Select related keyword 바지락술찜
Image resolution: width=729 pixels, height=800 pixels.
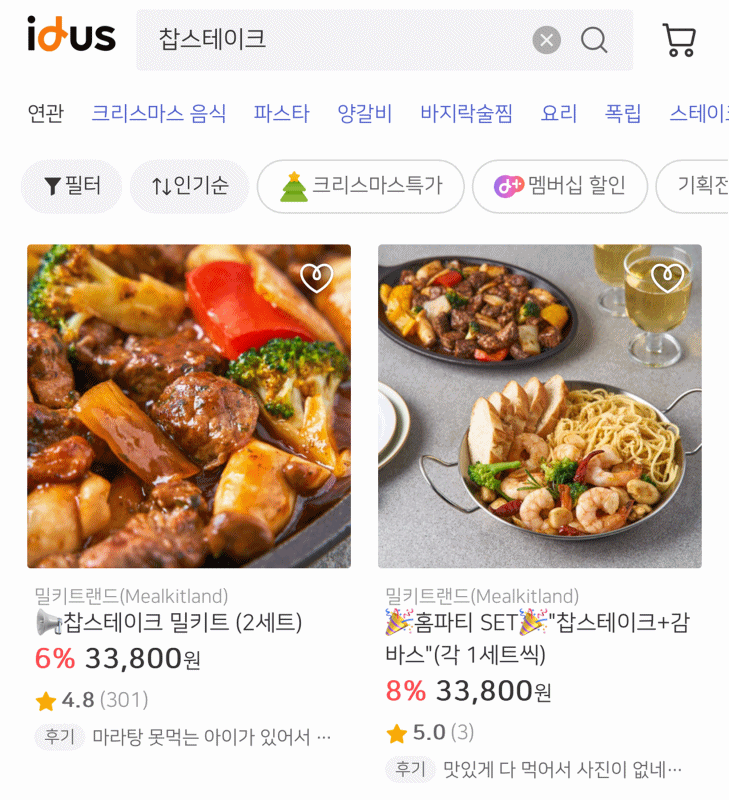(466, 113)
